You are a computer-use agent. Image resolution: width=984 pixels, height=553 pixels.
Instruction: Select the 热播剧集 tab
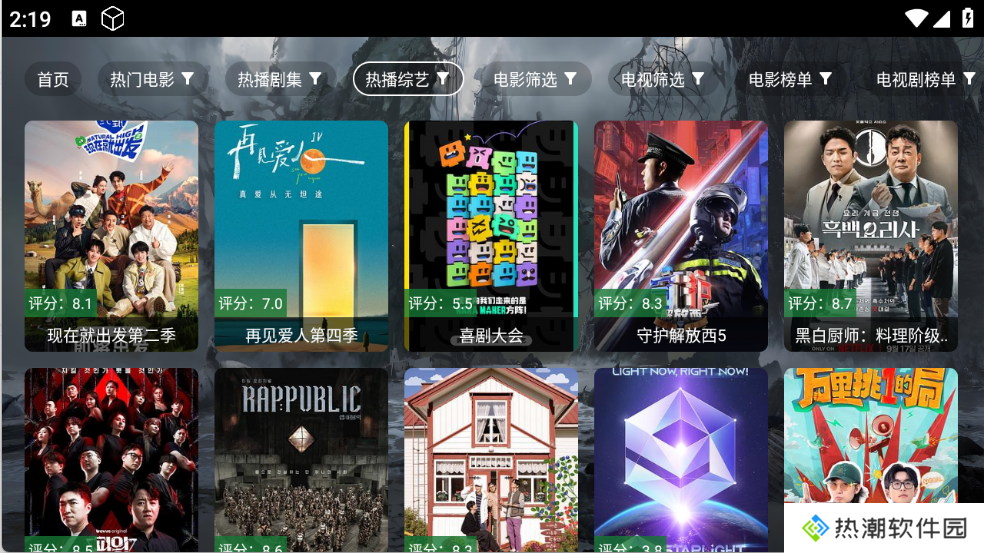(x=279, y=79)
